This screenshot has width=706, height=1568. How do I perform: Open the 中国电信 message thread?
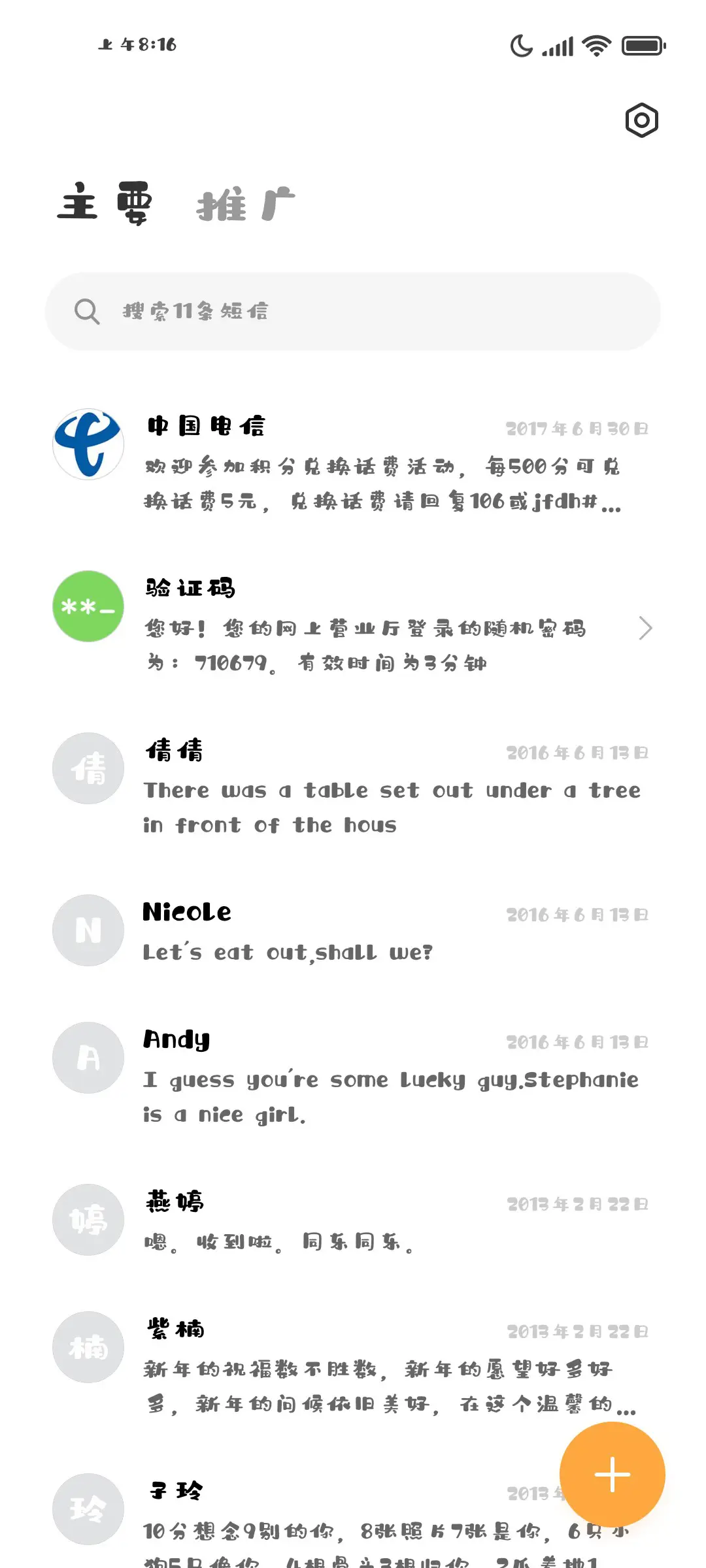[353, 464]
